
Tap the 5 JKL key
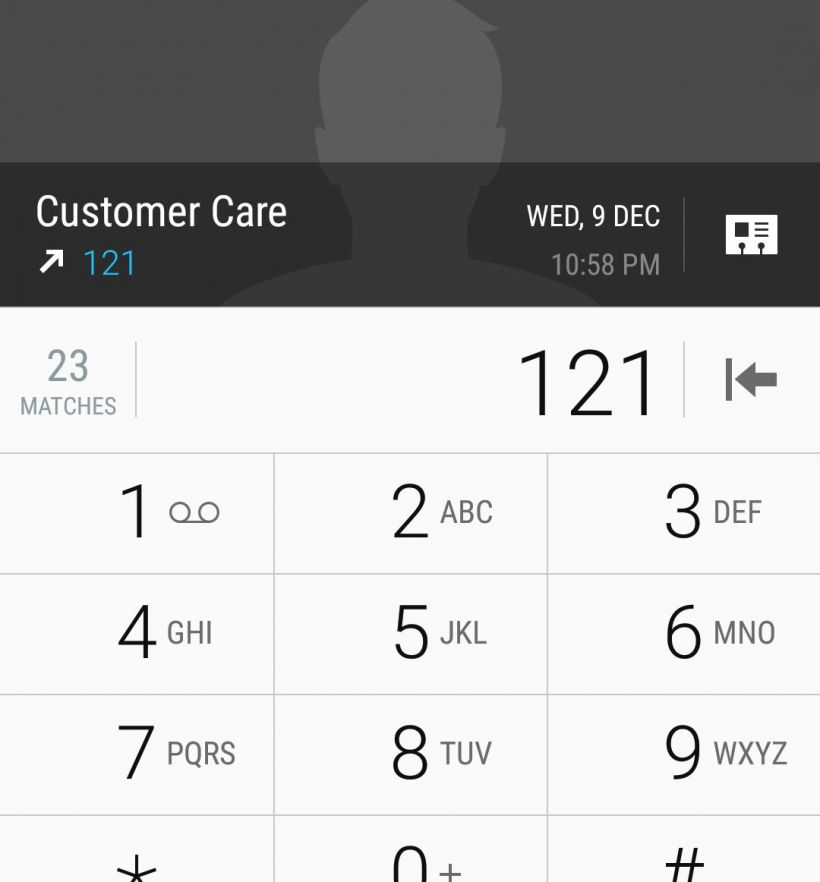[411, 634]
